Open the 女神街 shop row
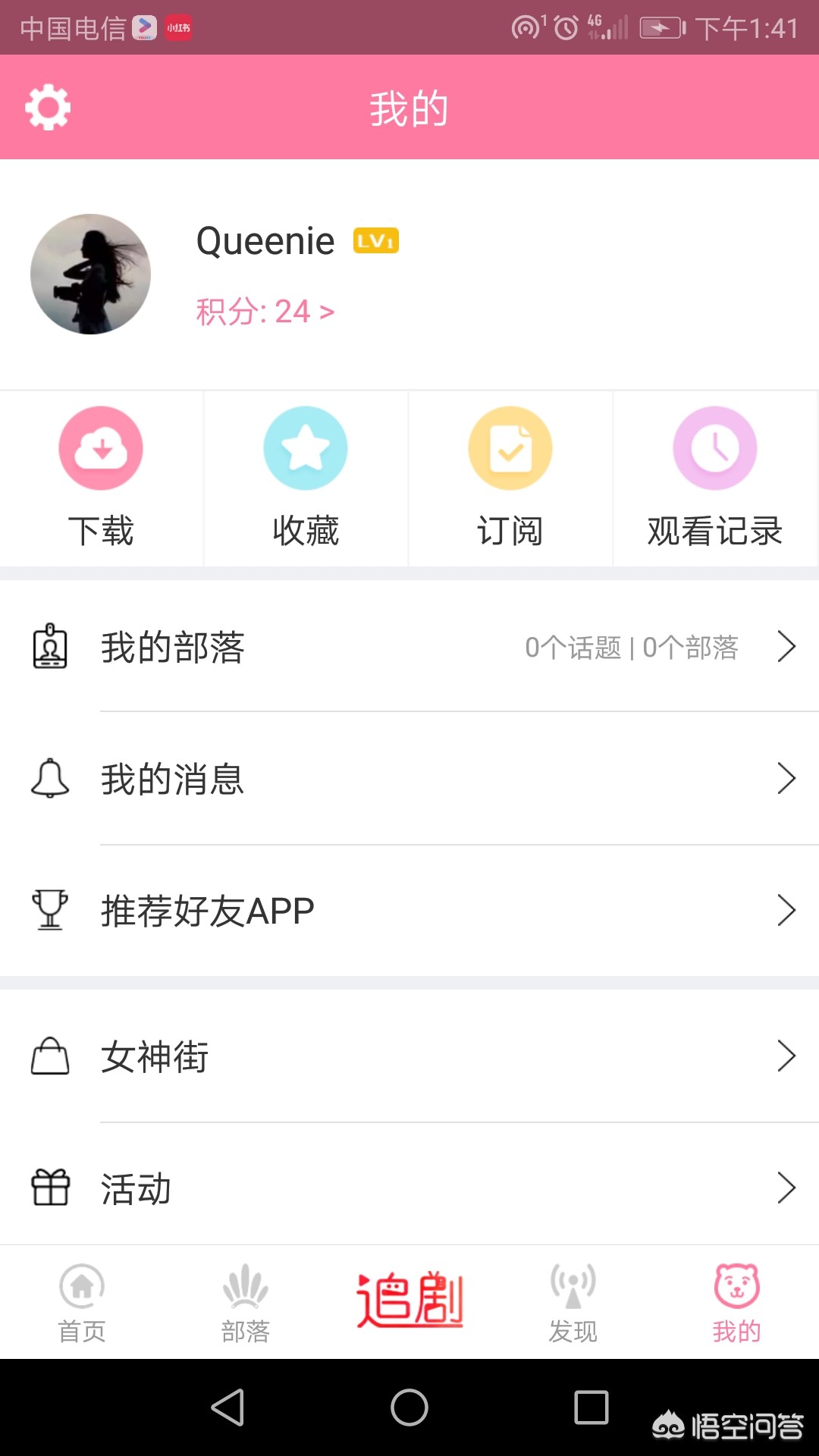Image resolution: width=819 pixels, height=1456 pixels. tap(409, 1056)
